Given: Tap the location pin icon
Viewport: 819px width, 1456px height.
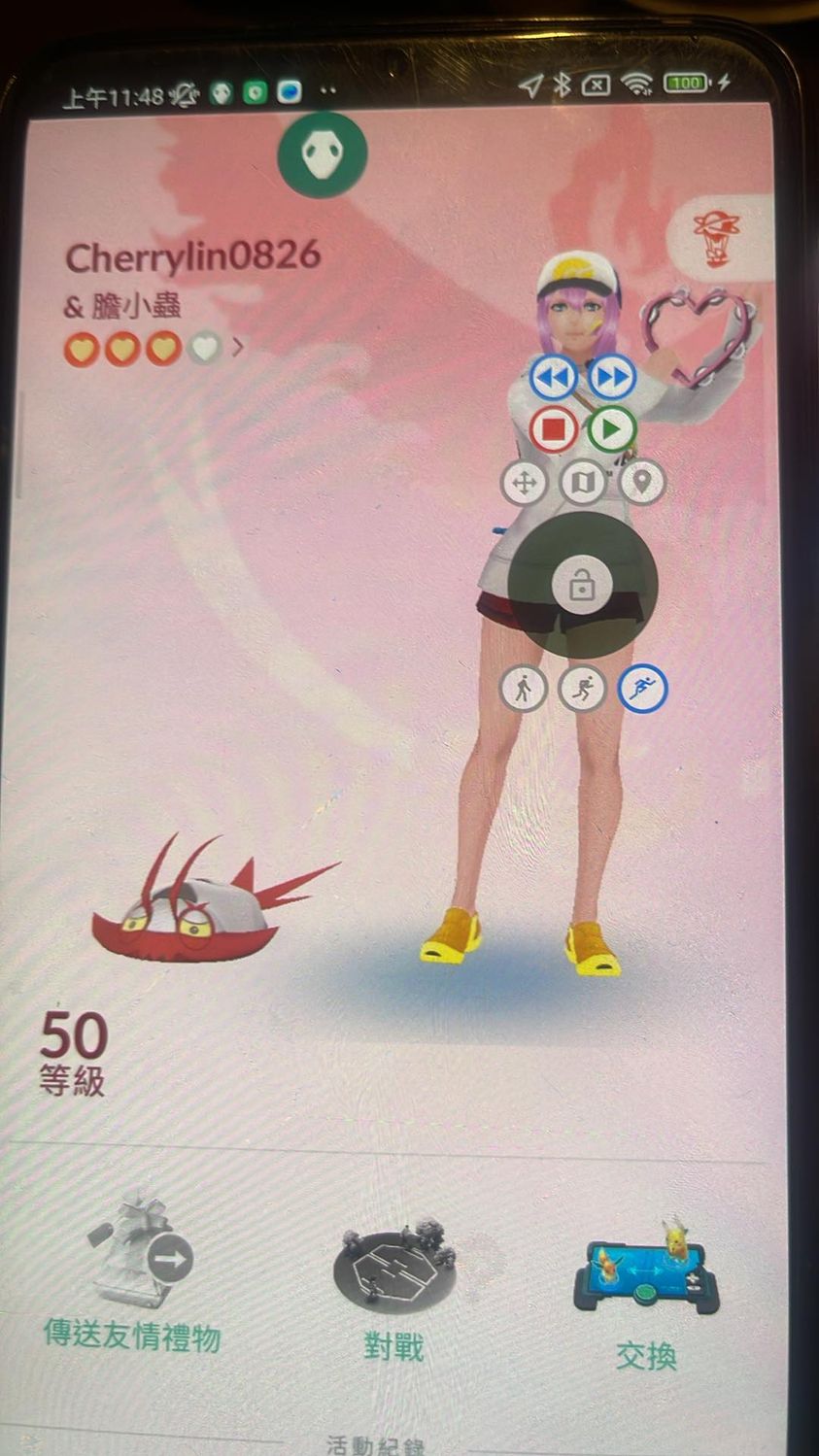Looking at the screenshot, I should point(642,482).
